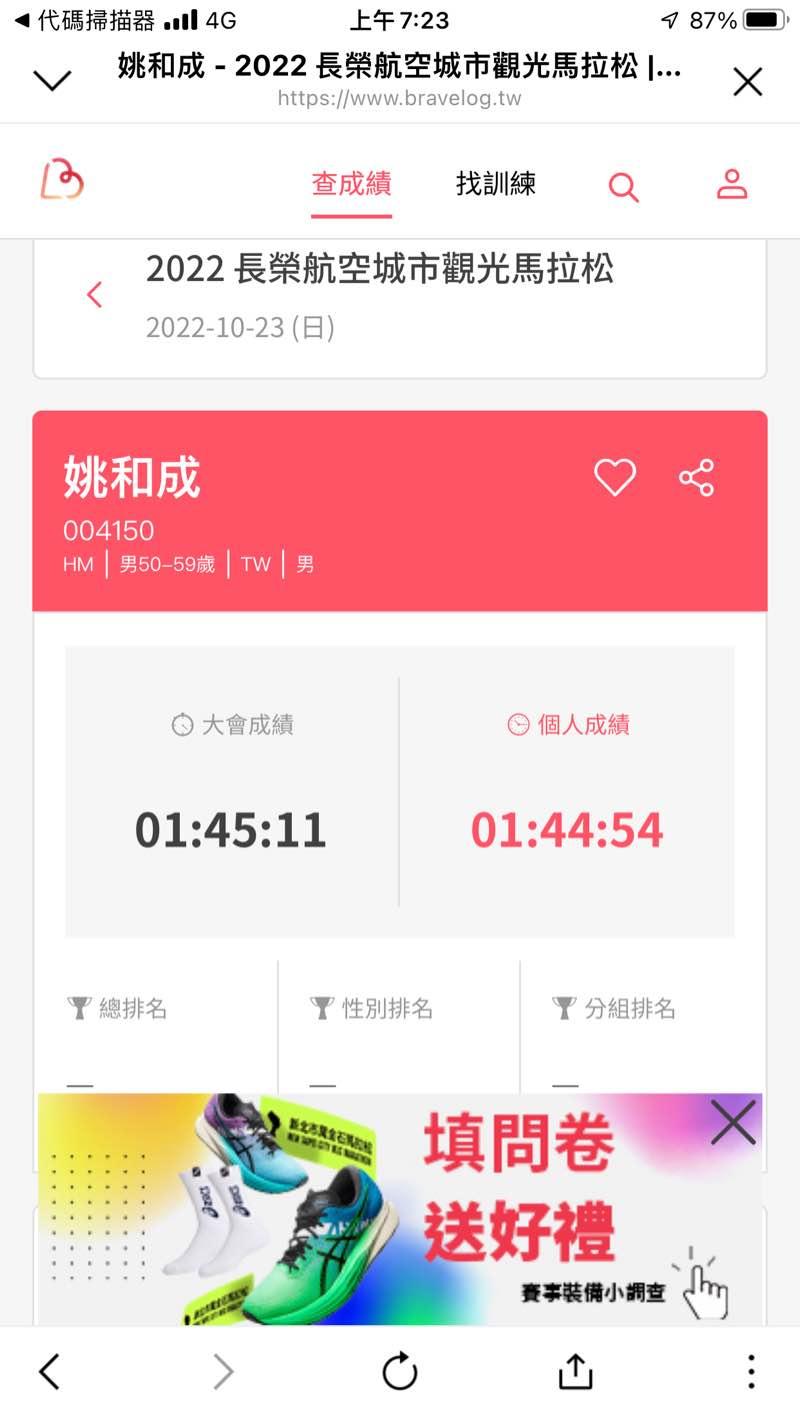Image resolution: width=800 pixels, height=1423 pixels.
Task: Open the search magnifier icon
Action: [x=623, y=187]
